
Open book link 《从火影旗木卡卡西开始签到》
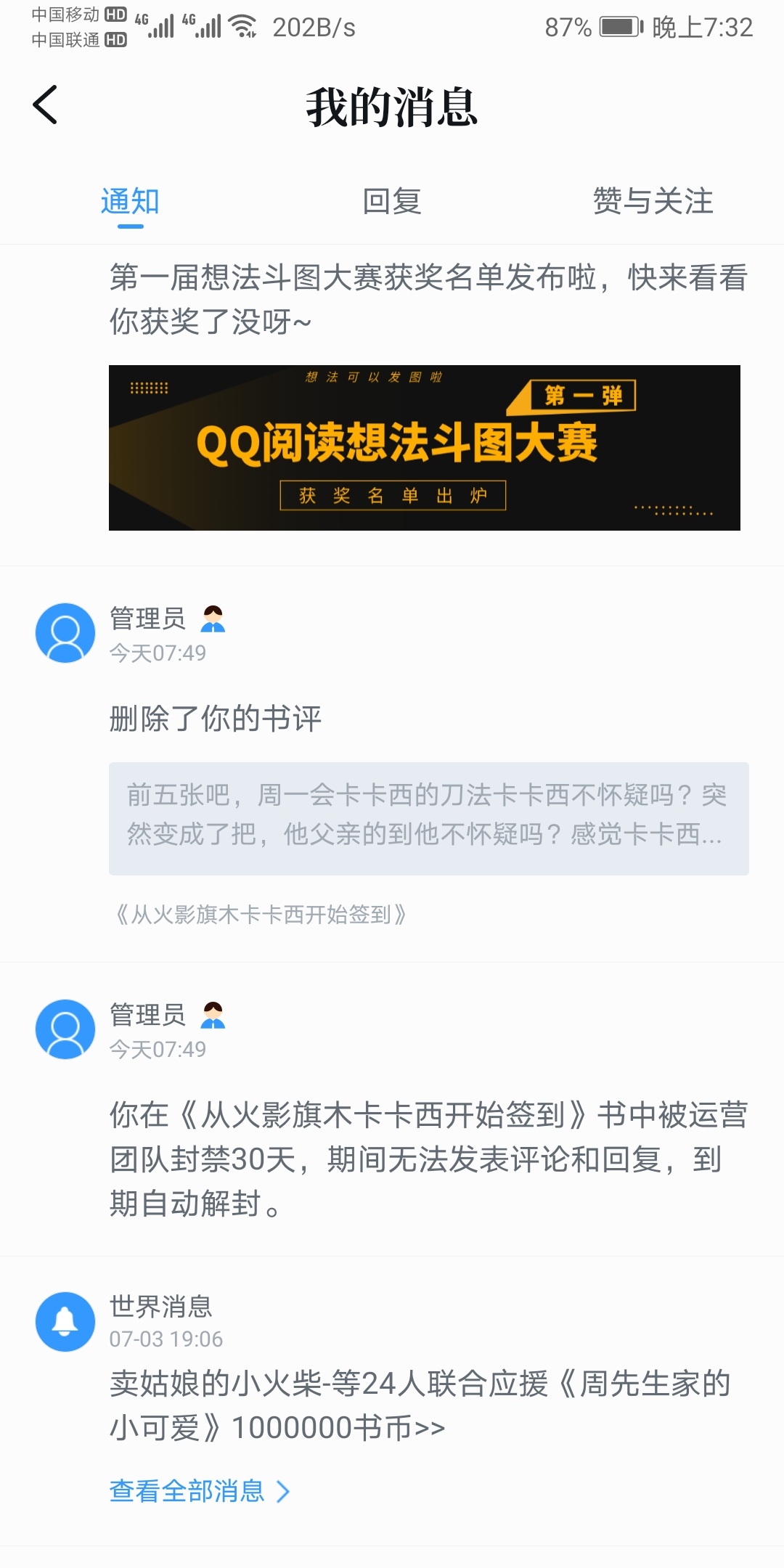click(x=260, y=915)
